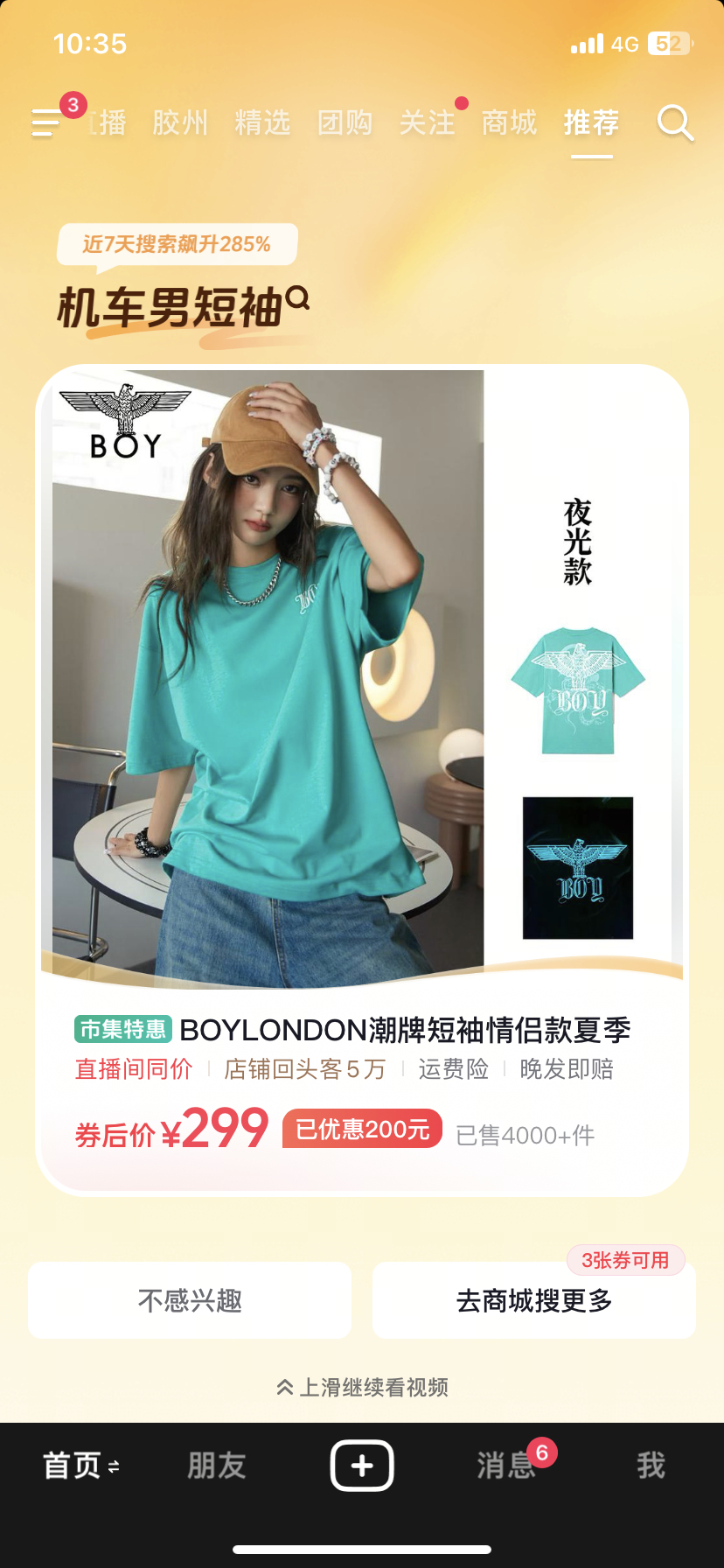
Task: Open the 我 profile tab
Action: pos(651,1465)
